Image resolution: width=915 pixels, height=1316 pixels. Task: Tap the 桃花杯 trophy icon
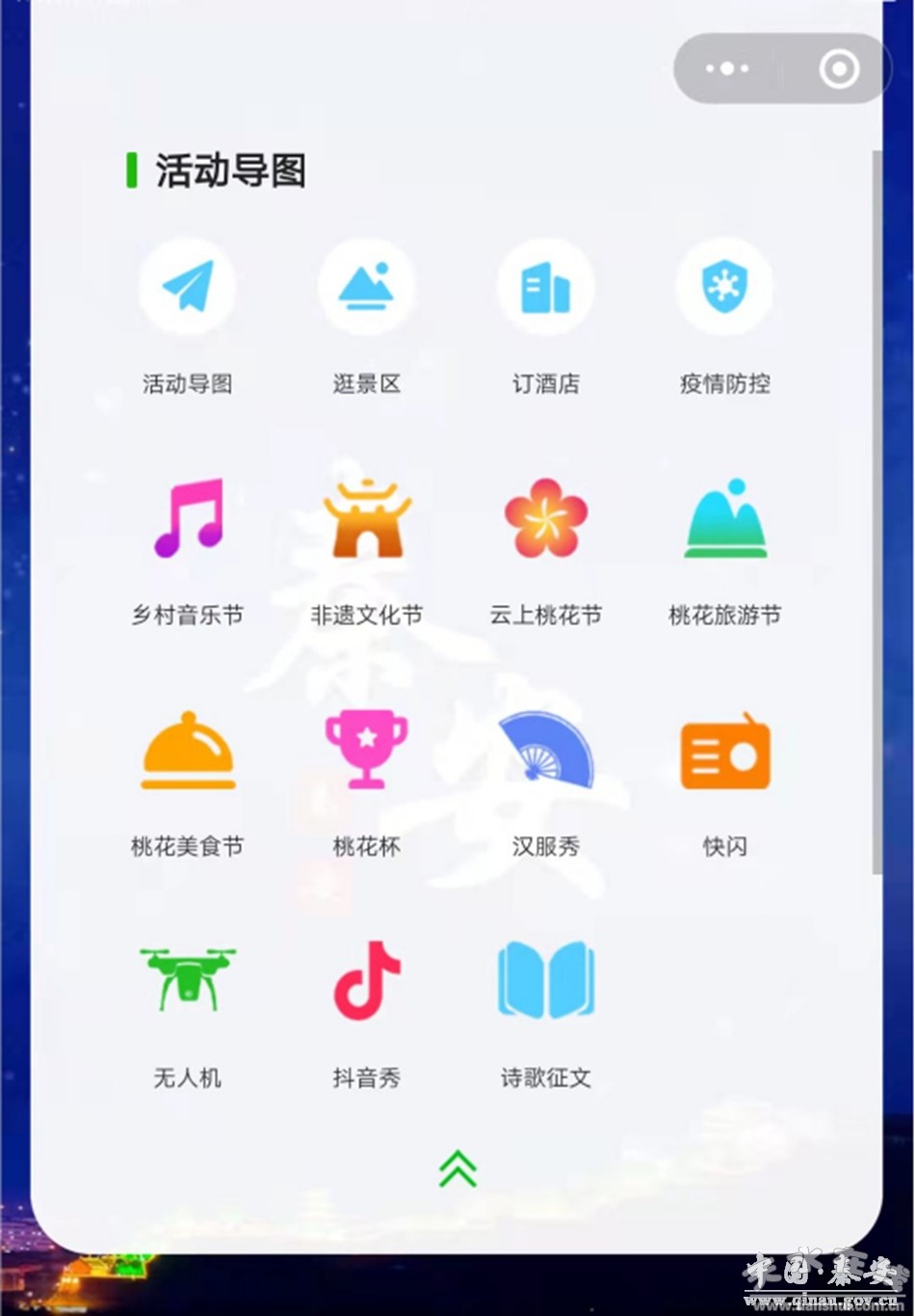367,750
